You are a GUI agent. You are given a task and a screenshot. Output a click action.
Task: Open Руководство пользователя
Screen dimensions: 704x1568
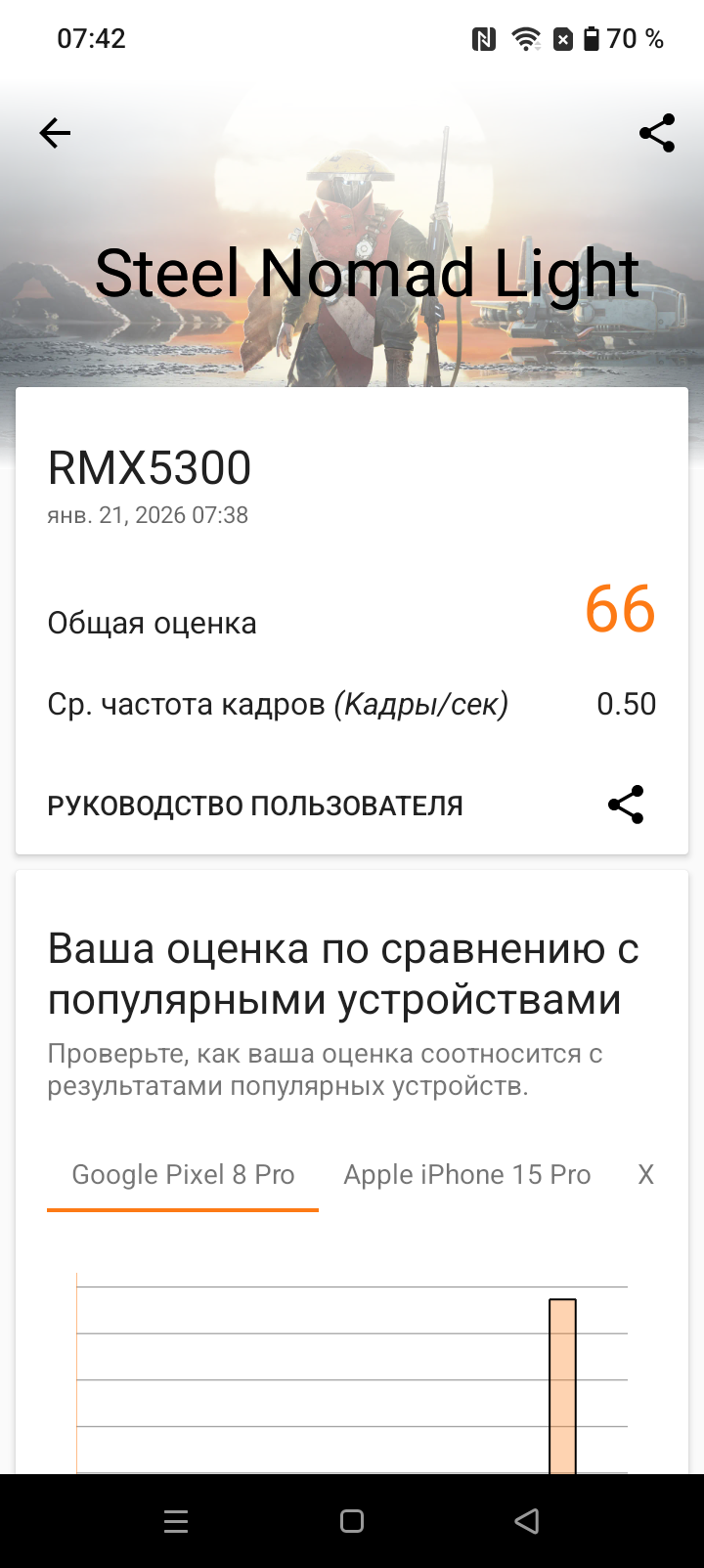tap(255, 806)
